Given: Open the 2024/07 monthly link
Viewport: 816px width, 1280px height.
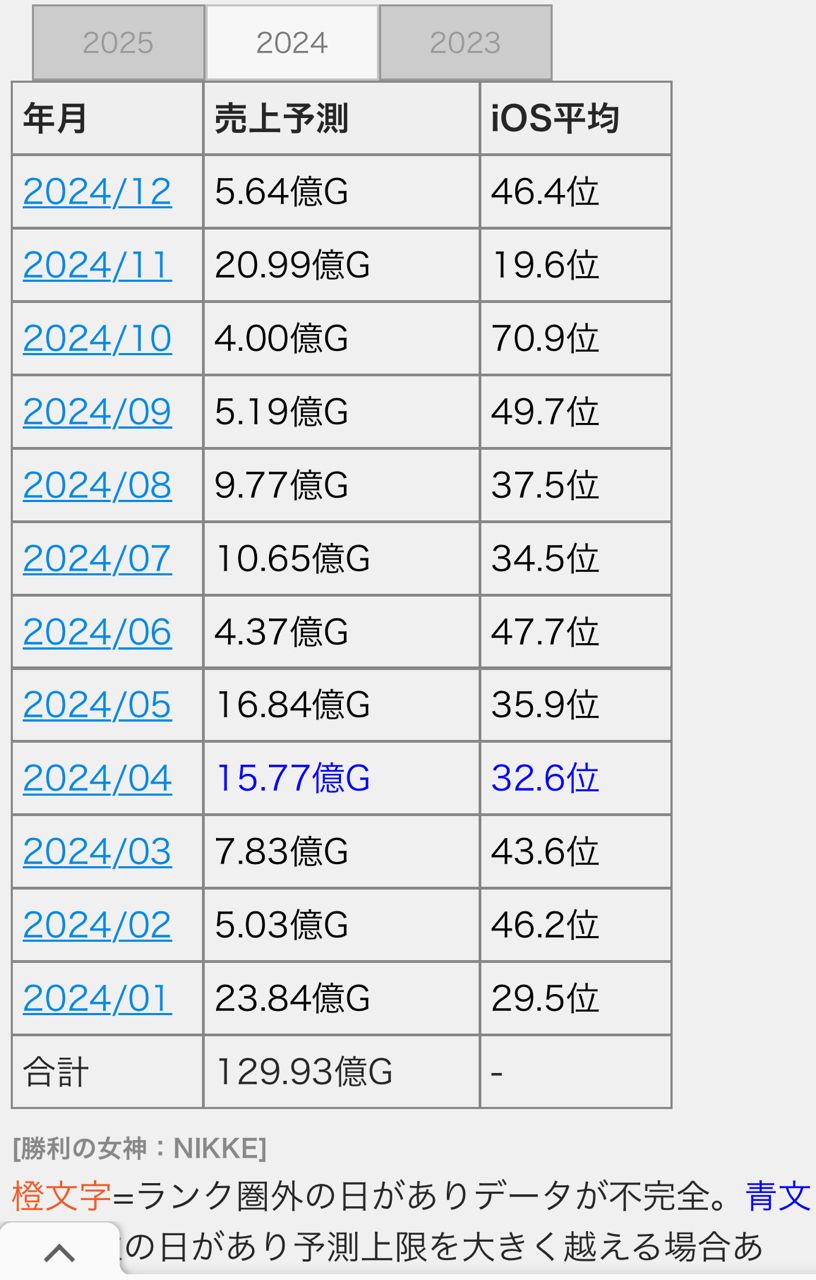Looking at the screenshot, I should click(97, 558).
